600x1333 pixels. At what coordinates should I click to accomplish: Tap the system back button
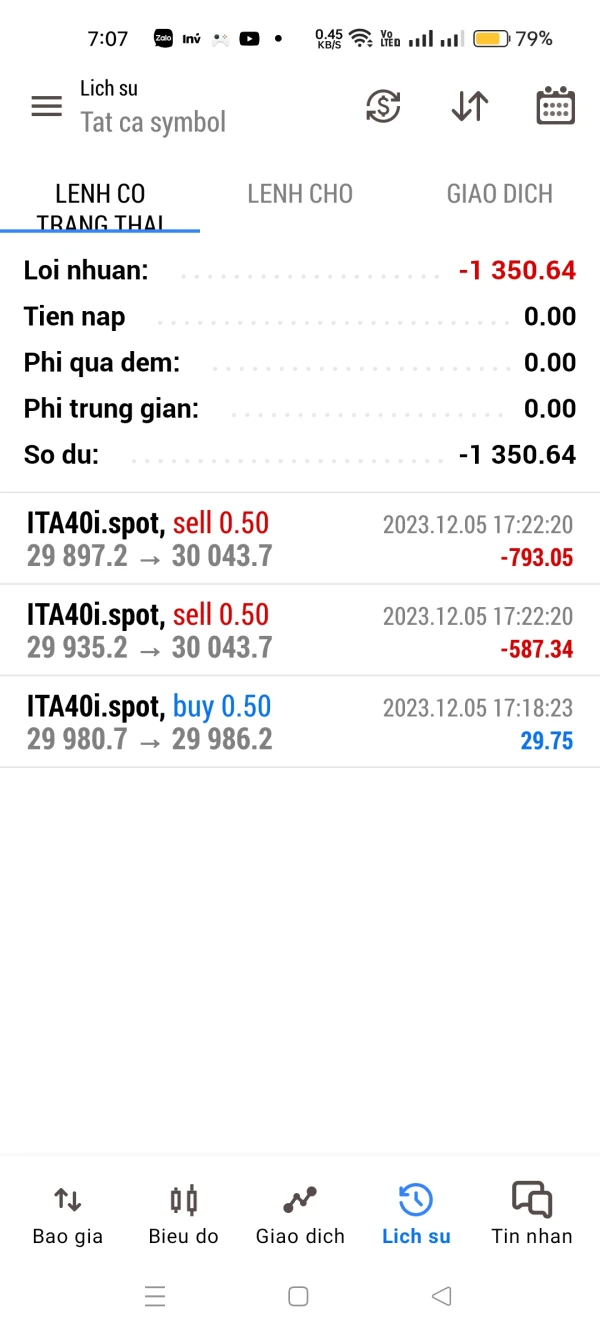click(441, 1297)
